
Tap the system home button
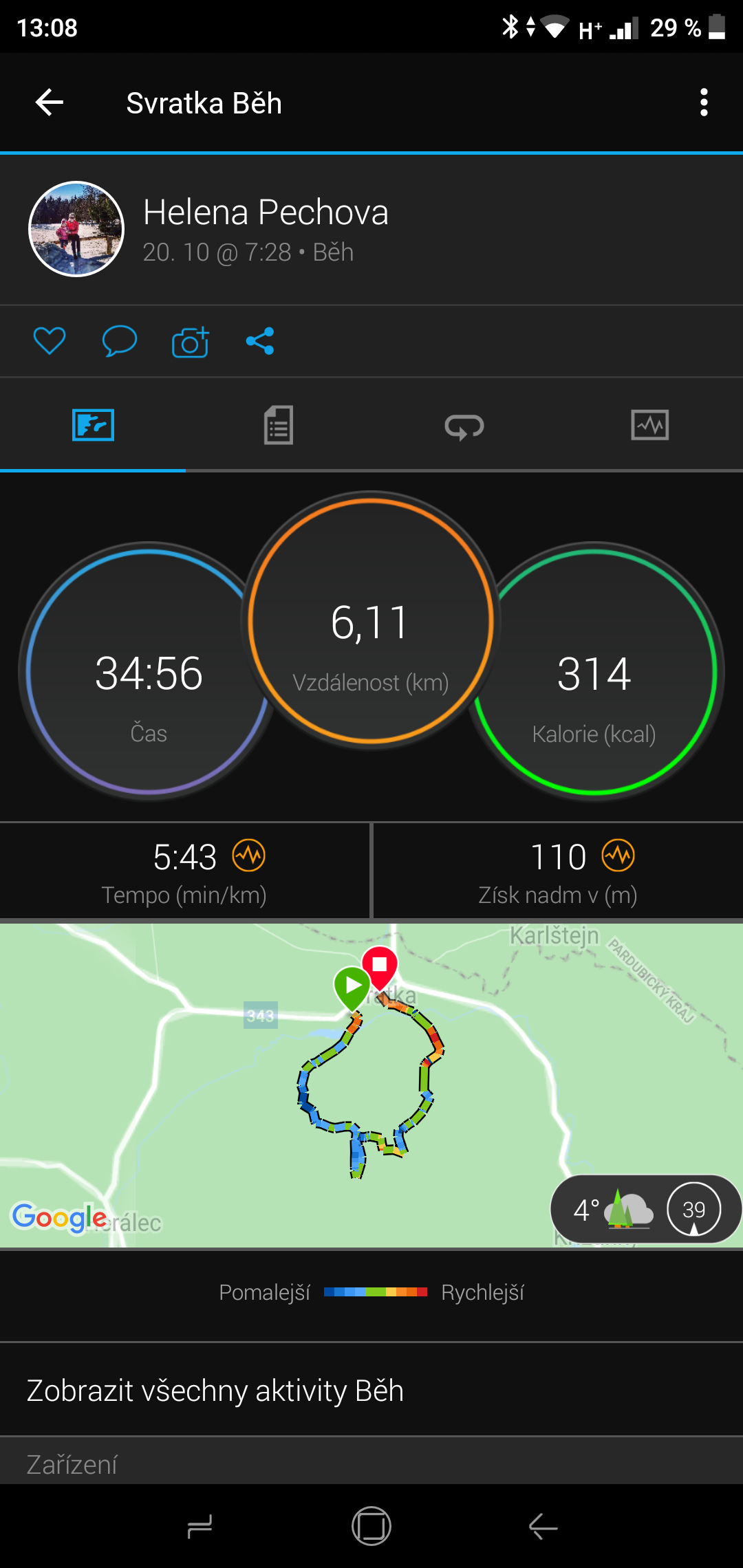tap(371, 1526)
